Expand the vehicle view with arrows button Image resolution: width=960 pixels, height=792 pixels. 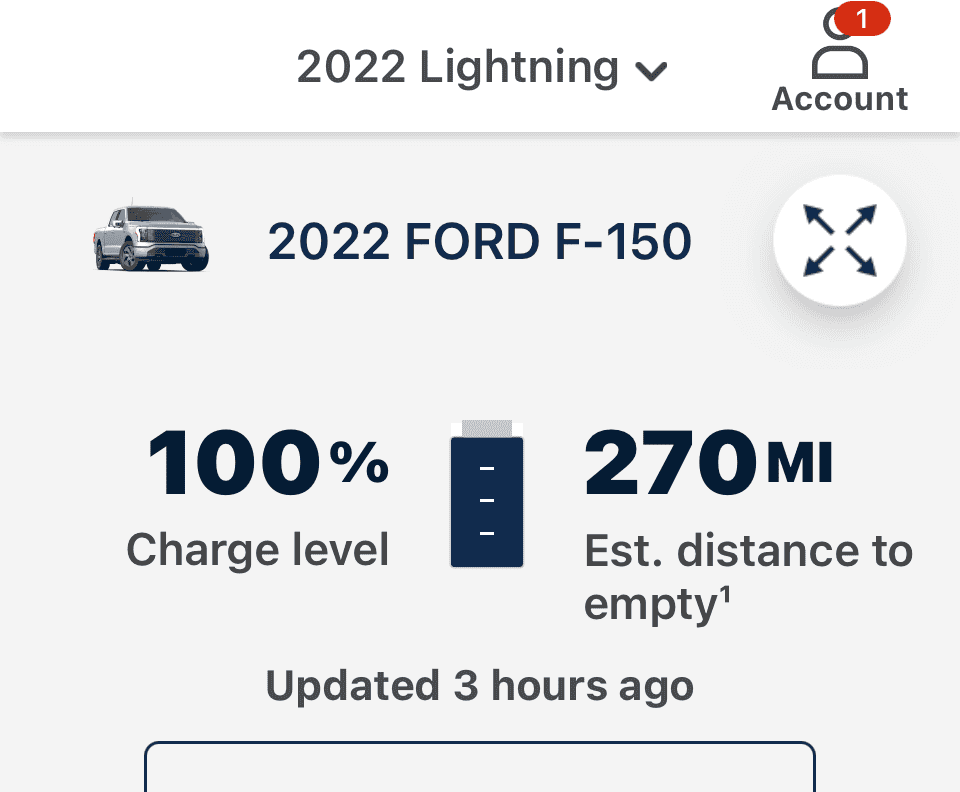click(x=840, y=240)
